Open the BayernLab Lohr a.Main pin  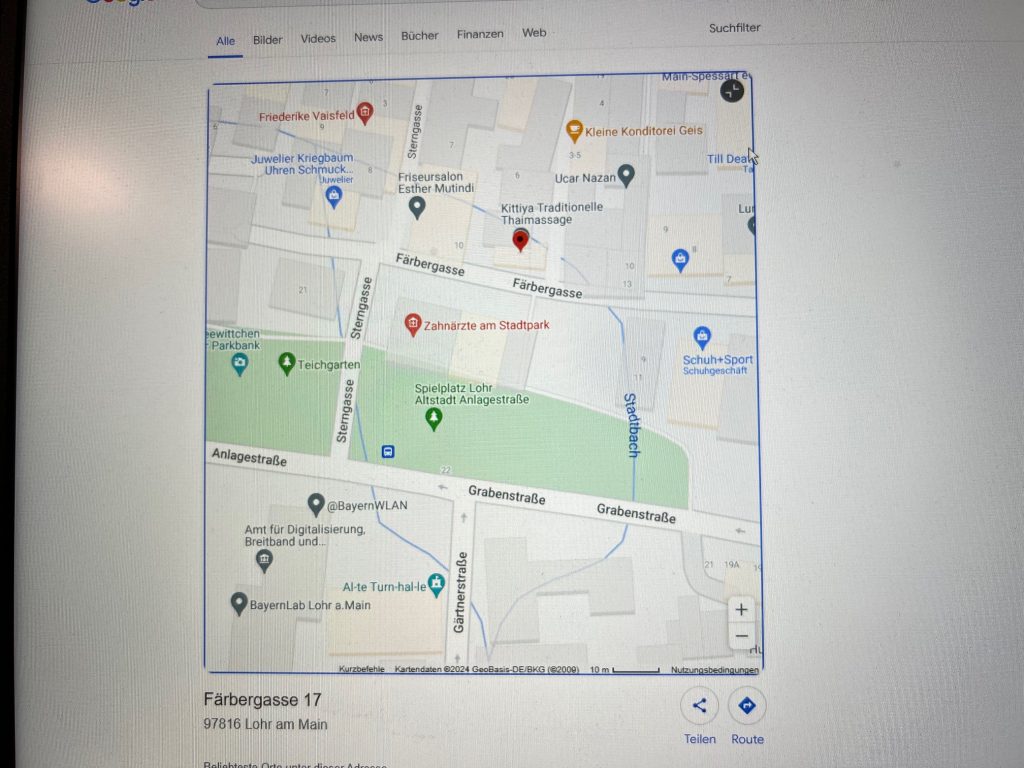click(x=239, y=603)
